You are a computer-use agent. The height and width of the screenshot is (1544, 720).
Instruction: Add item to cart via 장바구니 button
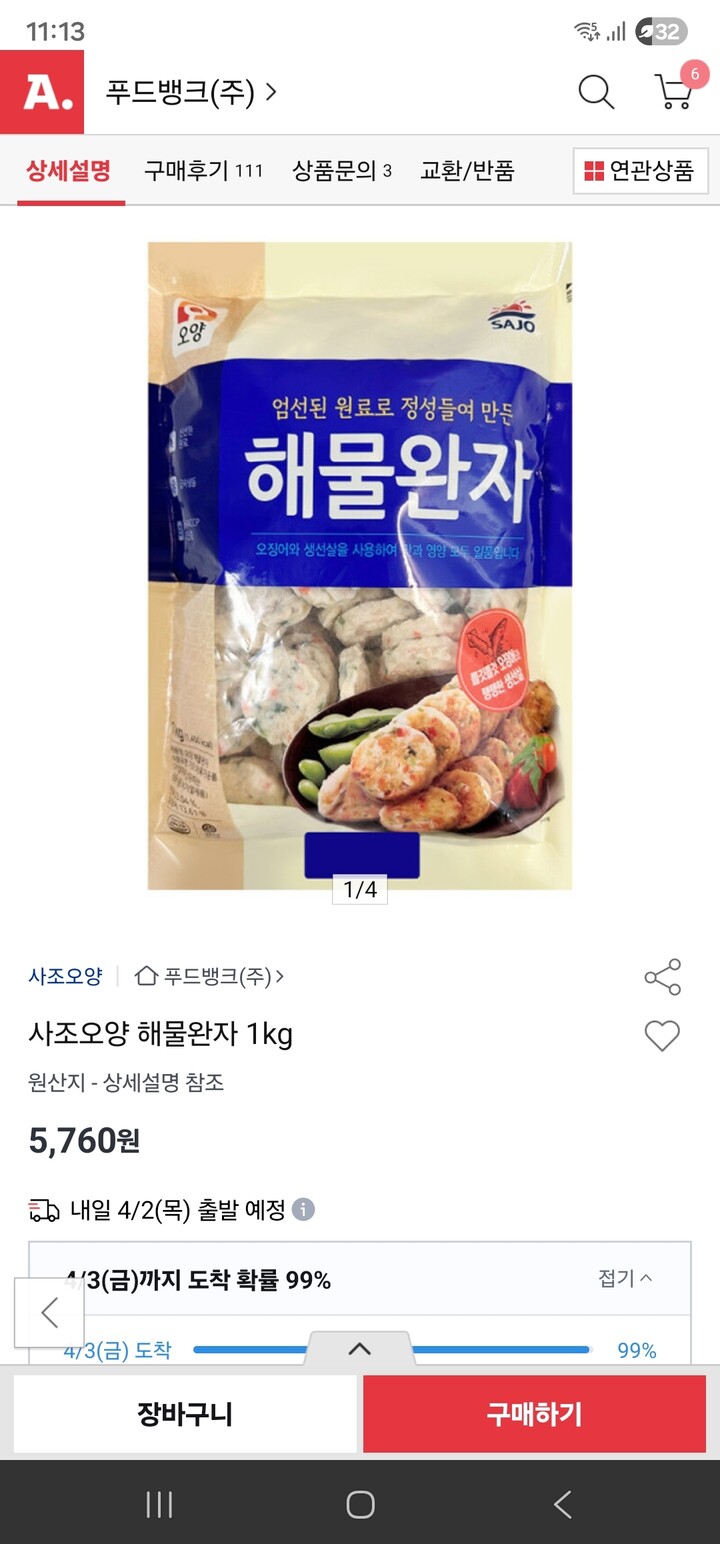(x=185, y=1414)
